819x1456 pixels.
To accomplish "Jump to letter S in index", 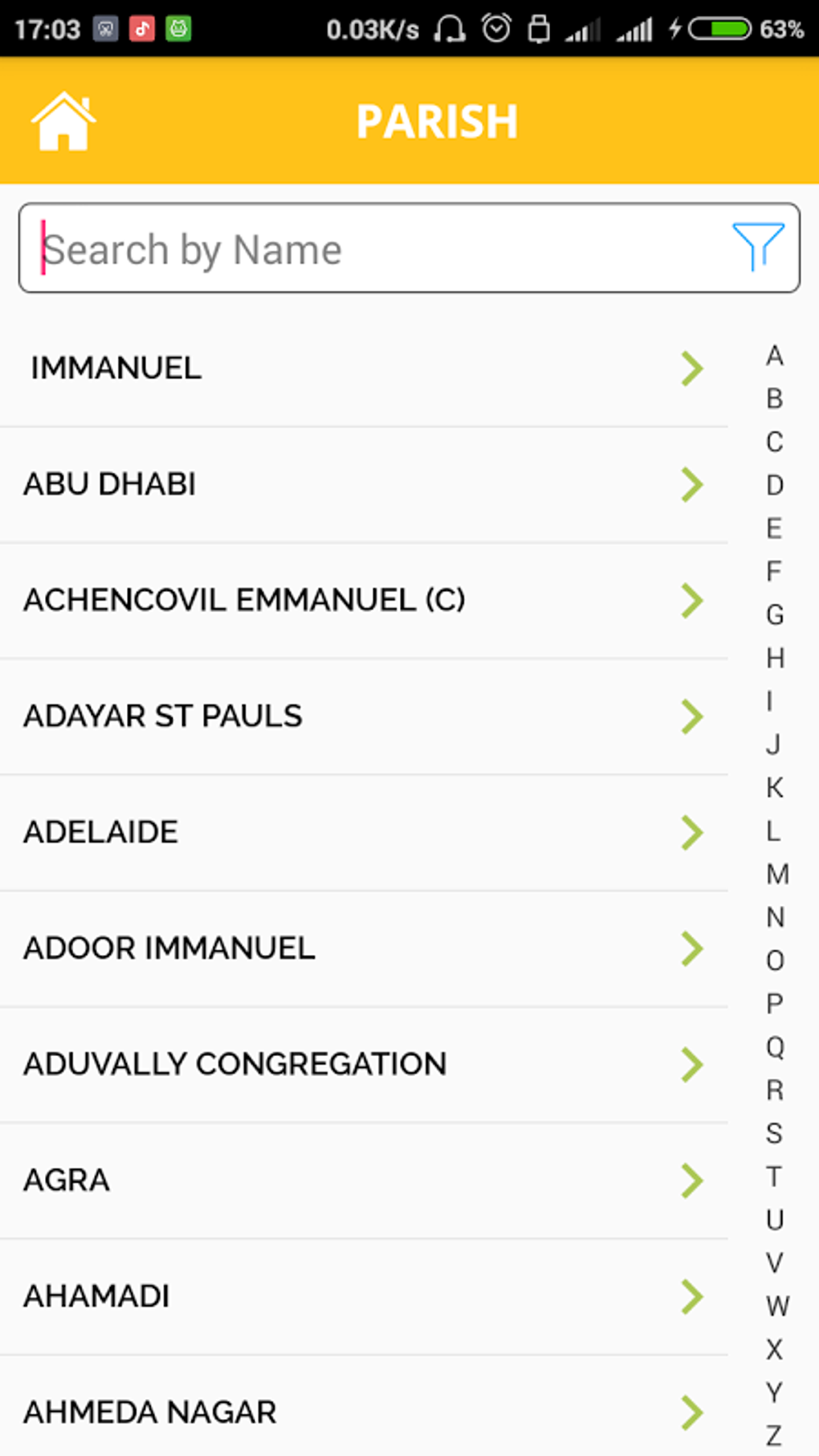I will click(x=774, y=1133).
